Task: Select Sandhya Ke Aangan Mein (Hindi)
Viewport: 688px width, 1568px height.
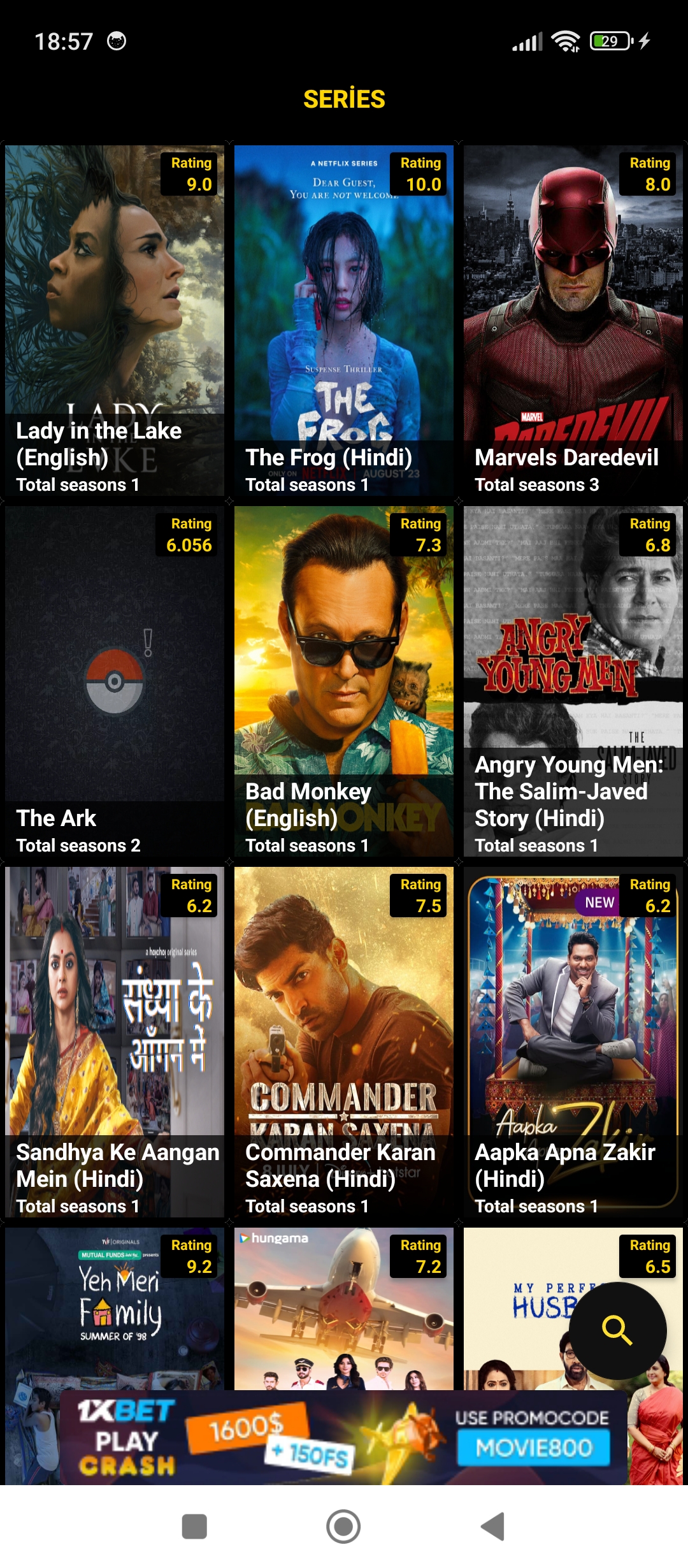Action: tap(115, 1042)
